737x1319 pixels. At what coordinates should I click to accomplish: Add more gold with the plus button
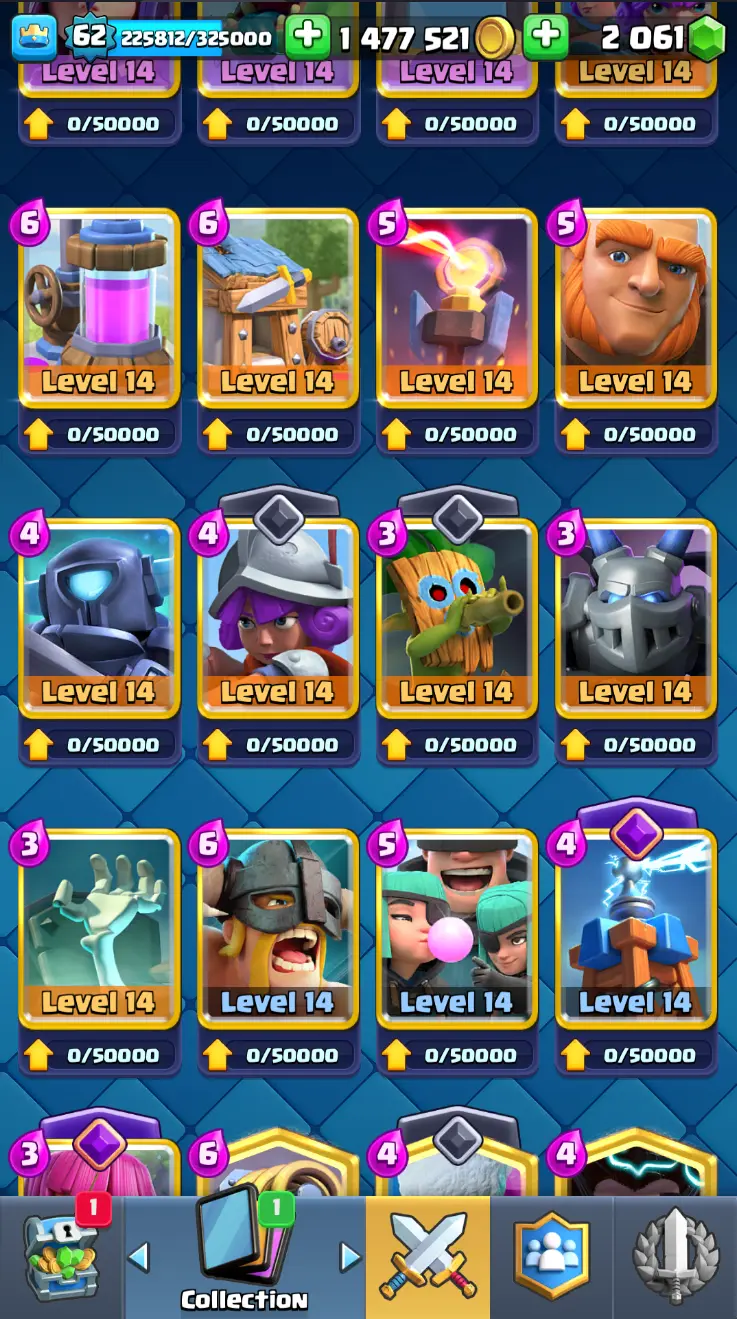(308, 38)
